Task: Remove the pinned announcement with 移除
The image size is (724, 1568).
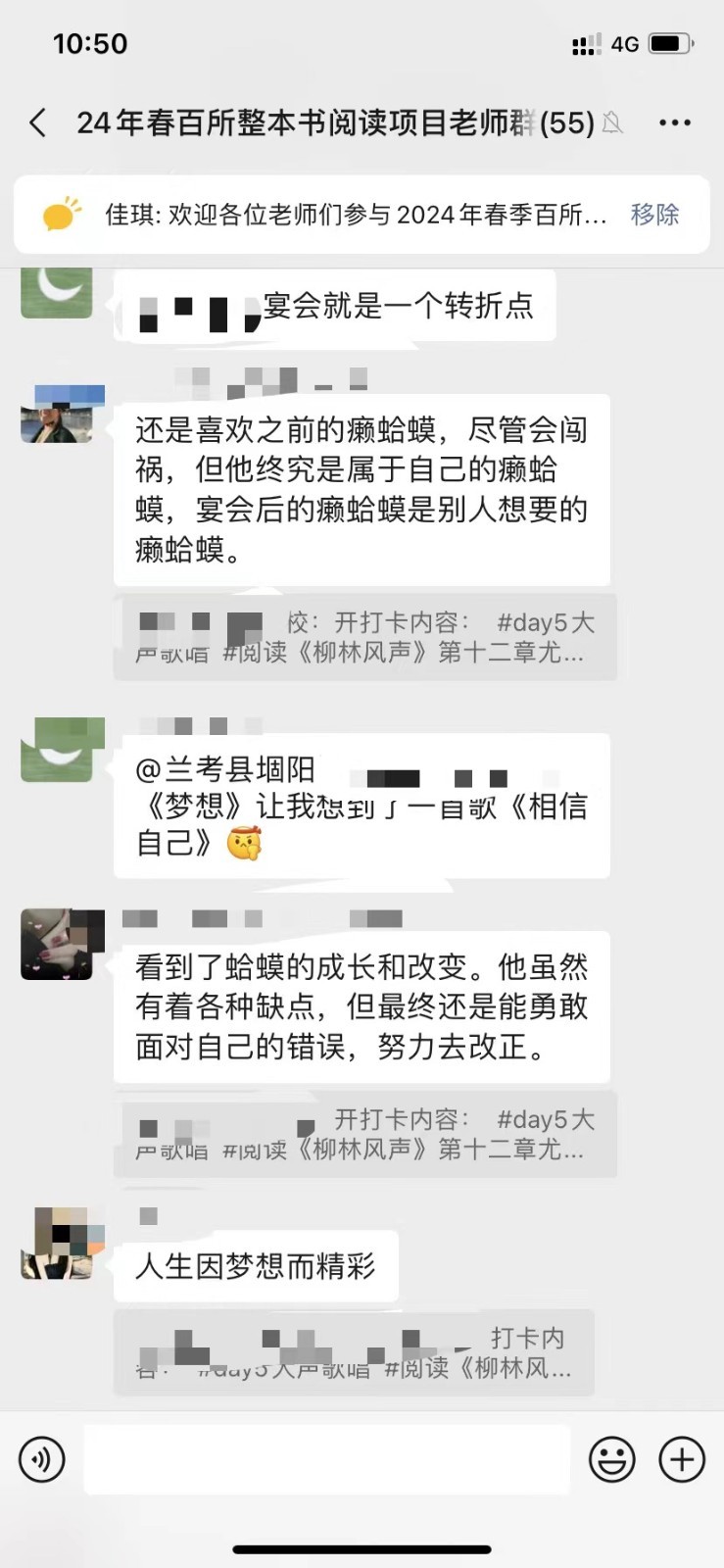Action: (654, 214)
